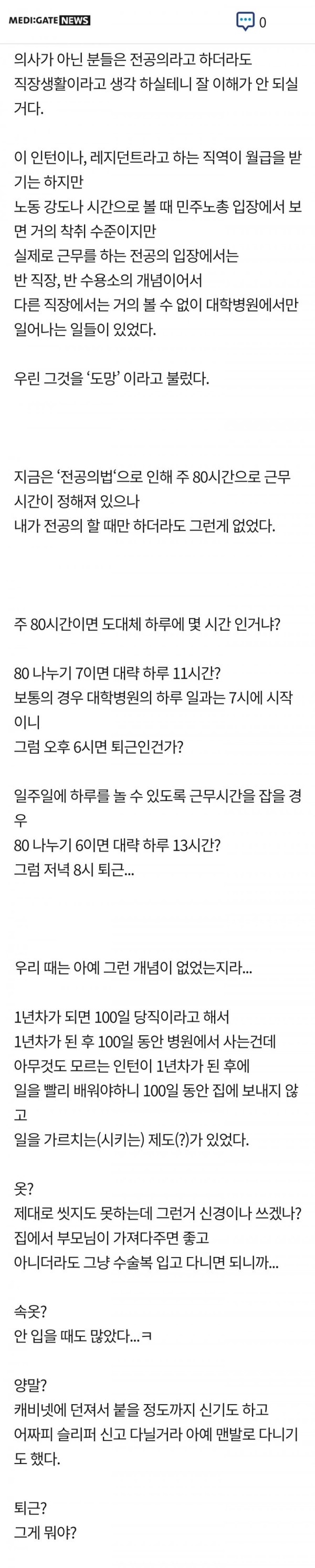This screenshot has width=315, height=1568.
Task: Open the comments speech bubble icon
Action: click(x=245, y=22)
